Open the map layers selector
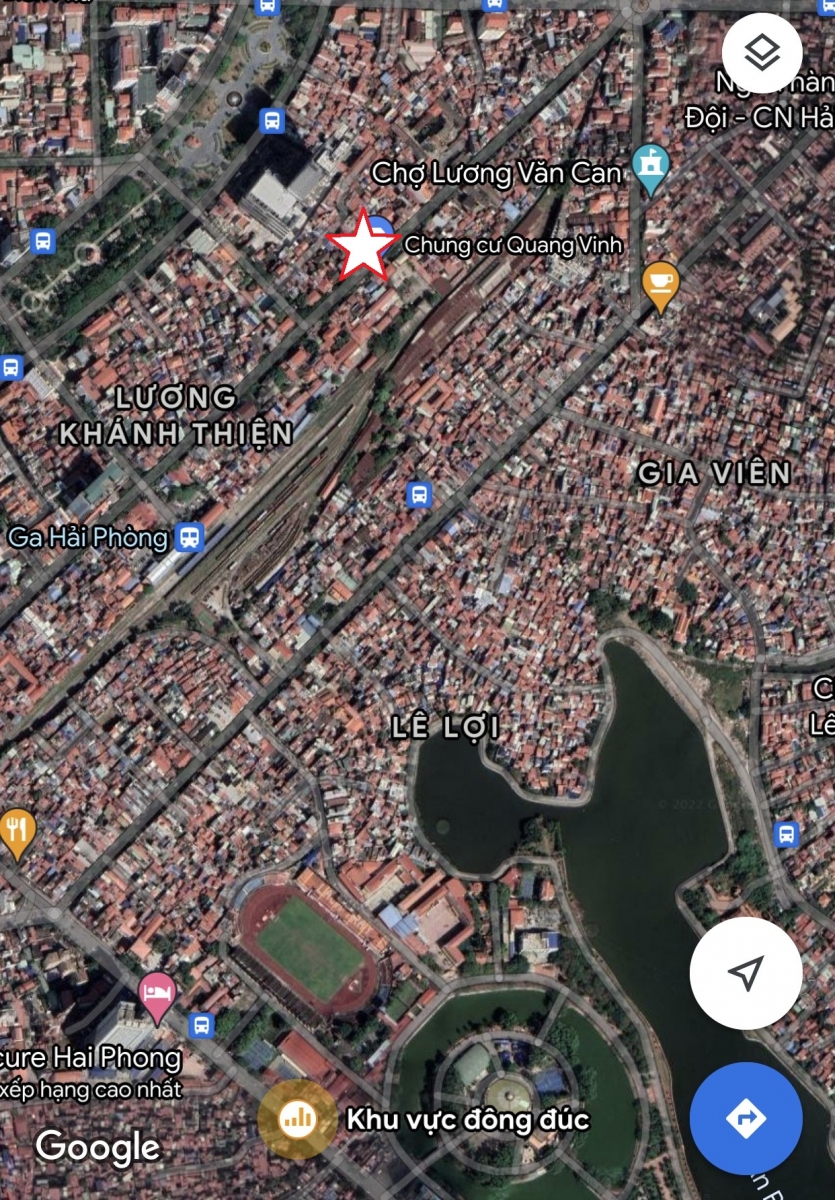This screenshot has height=1200, width=835. click(x=762, y=53)
